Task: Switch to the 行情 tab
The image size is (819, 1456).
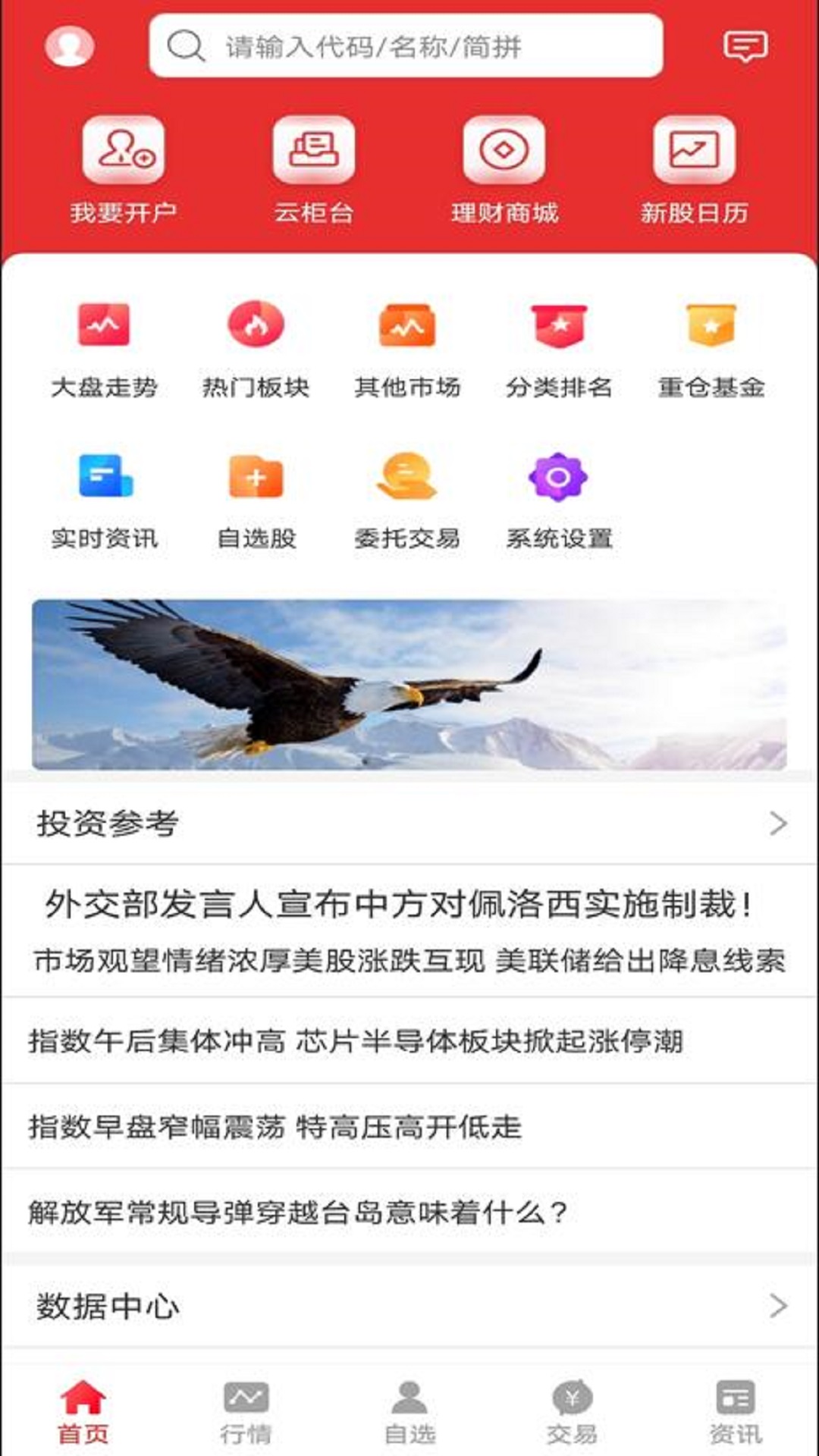Action: pos(246,1413)
